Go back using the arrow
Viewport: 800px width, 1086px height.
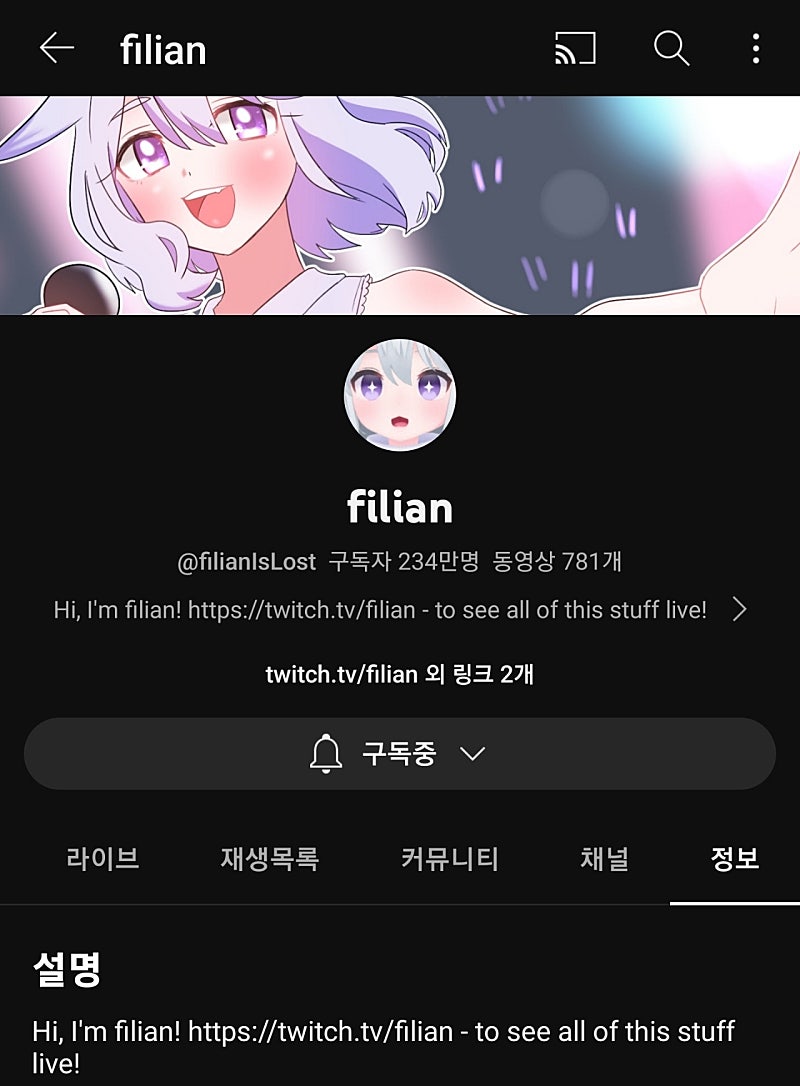click(x=56, y=48)
